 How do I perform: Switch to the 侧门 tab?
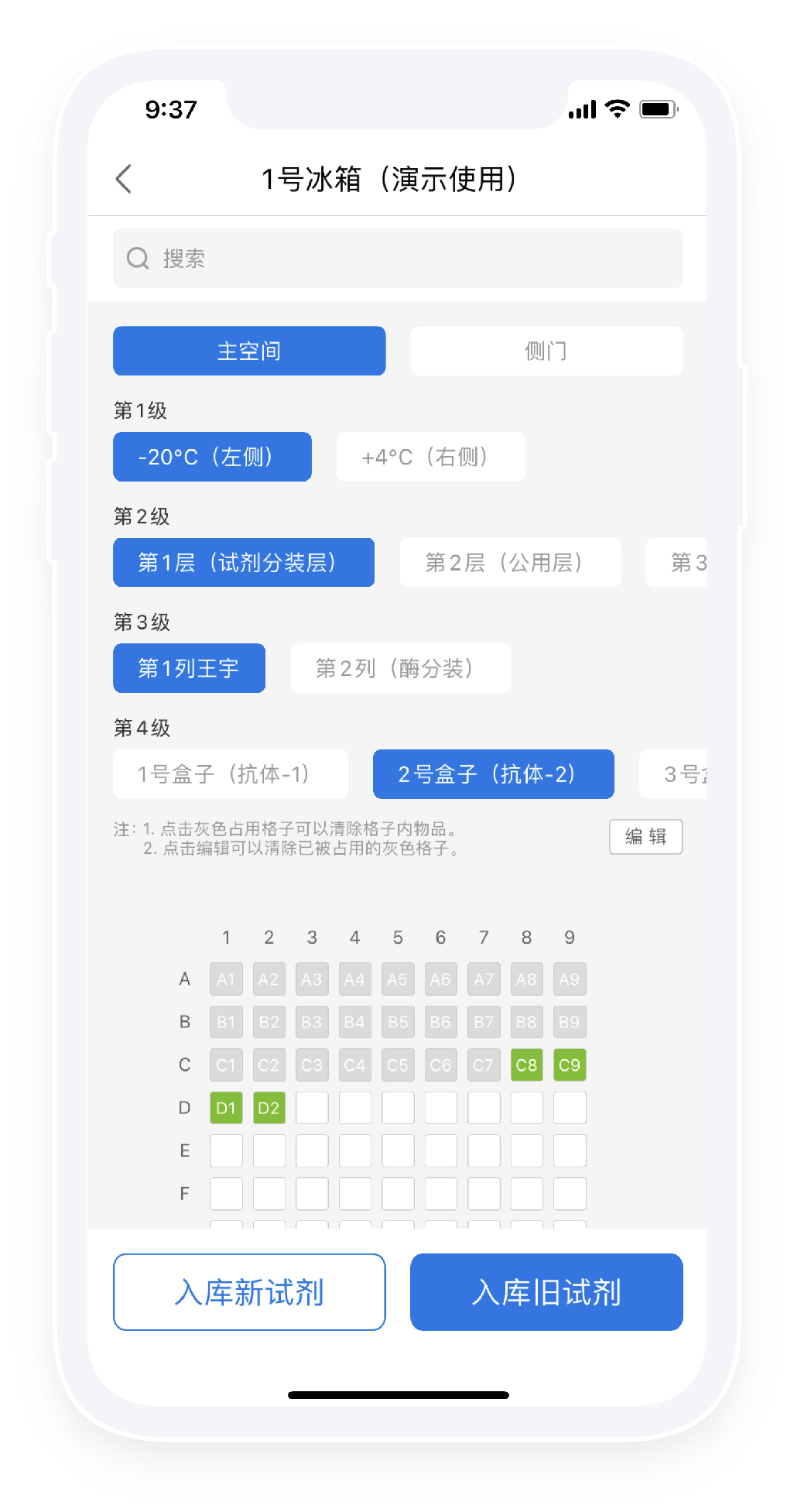pos(546,351)
